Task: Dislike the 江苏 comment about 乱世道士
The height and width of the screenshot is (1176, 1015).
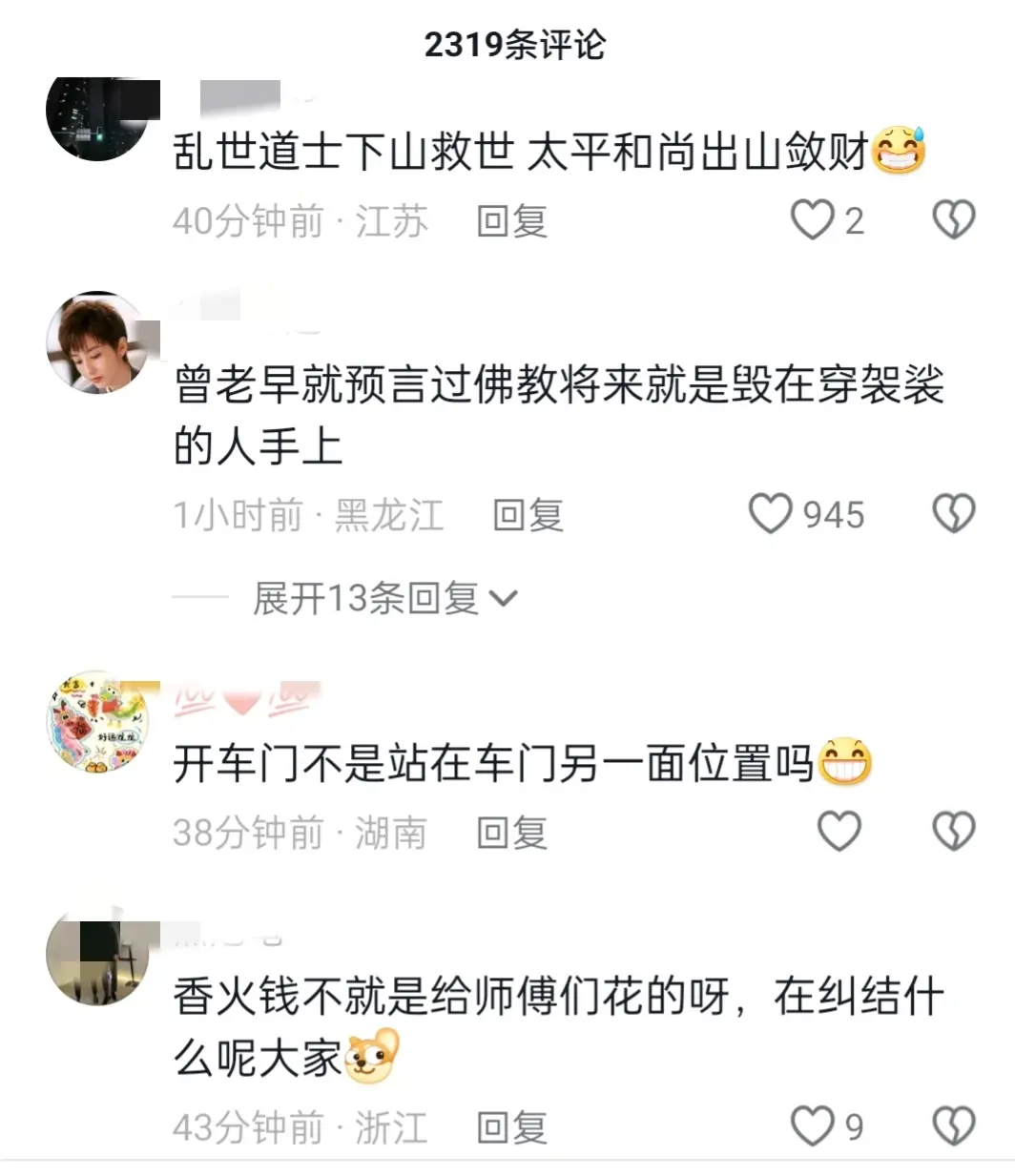Action: [952, 220]
